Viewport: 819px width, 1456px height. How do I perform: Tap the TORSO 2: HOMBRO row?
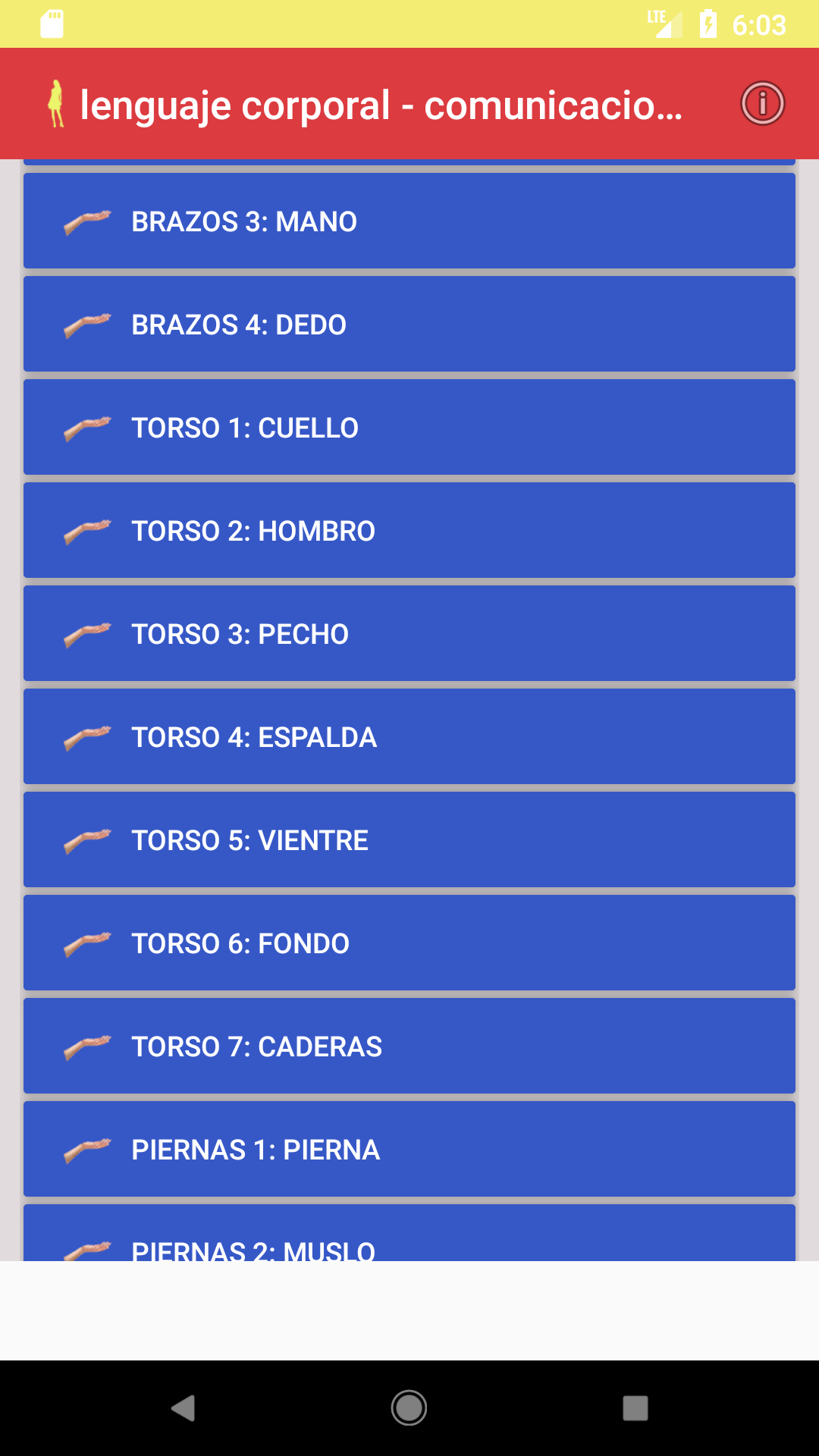pos(409,531)
